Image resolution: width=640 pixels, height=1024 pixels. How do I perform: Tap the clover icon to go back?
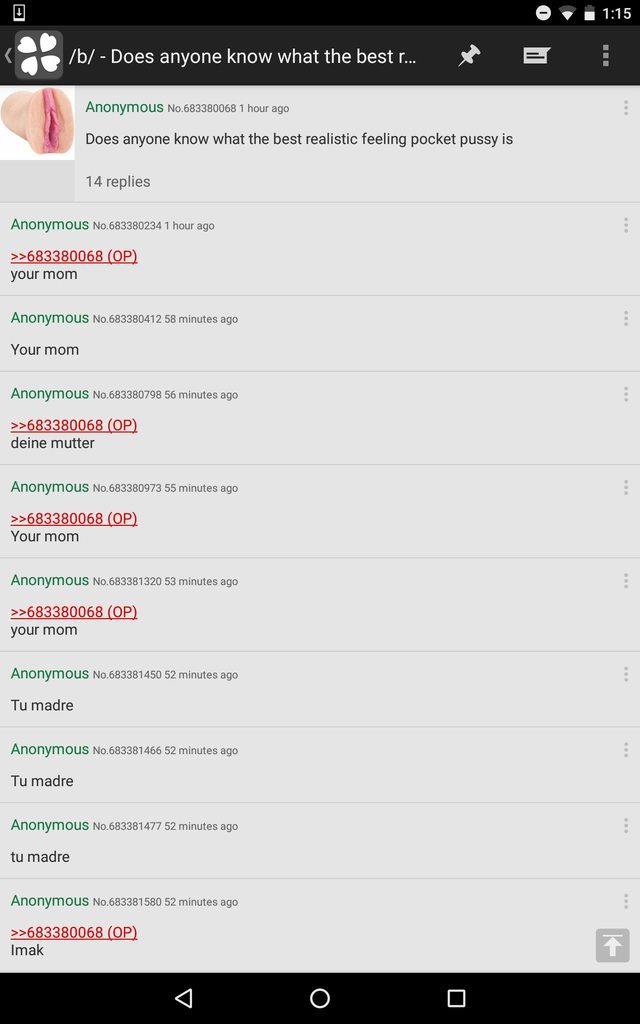(39, 56)
